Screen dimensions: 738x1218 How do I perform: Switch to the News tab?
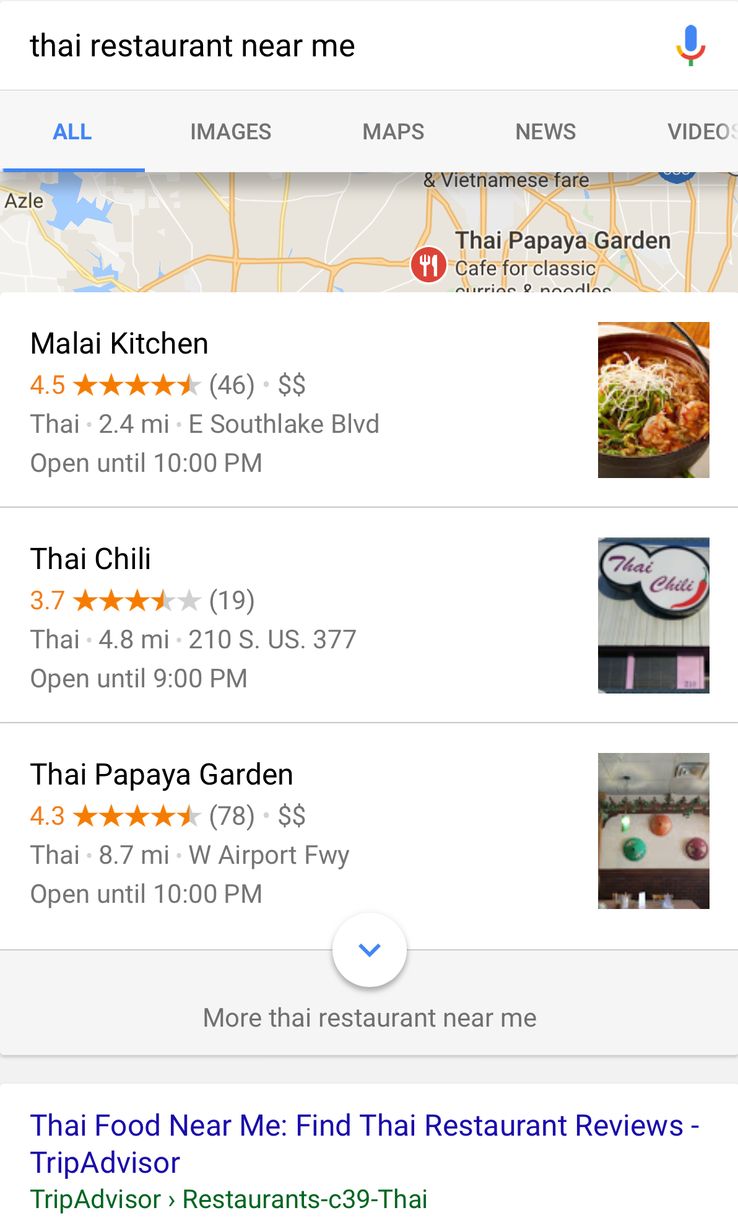545,132
